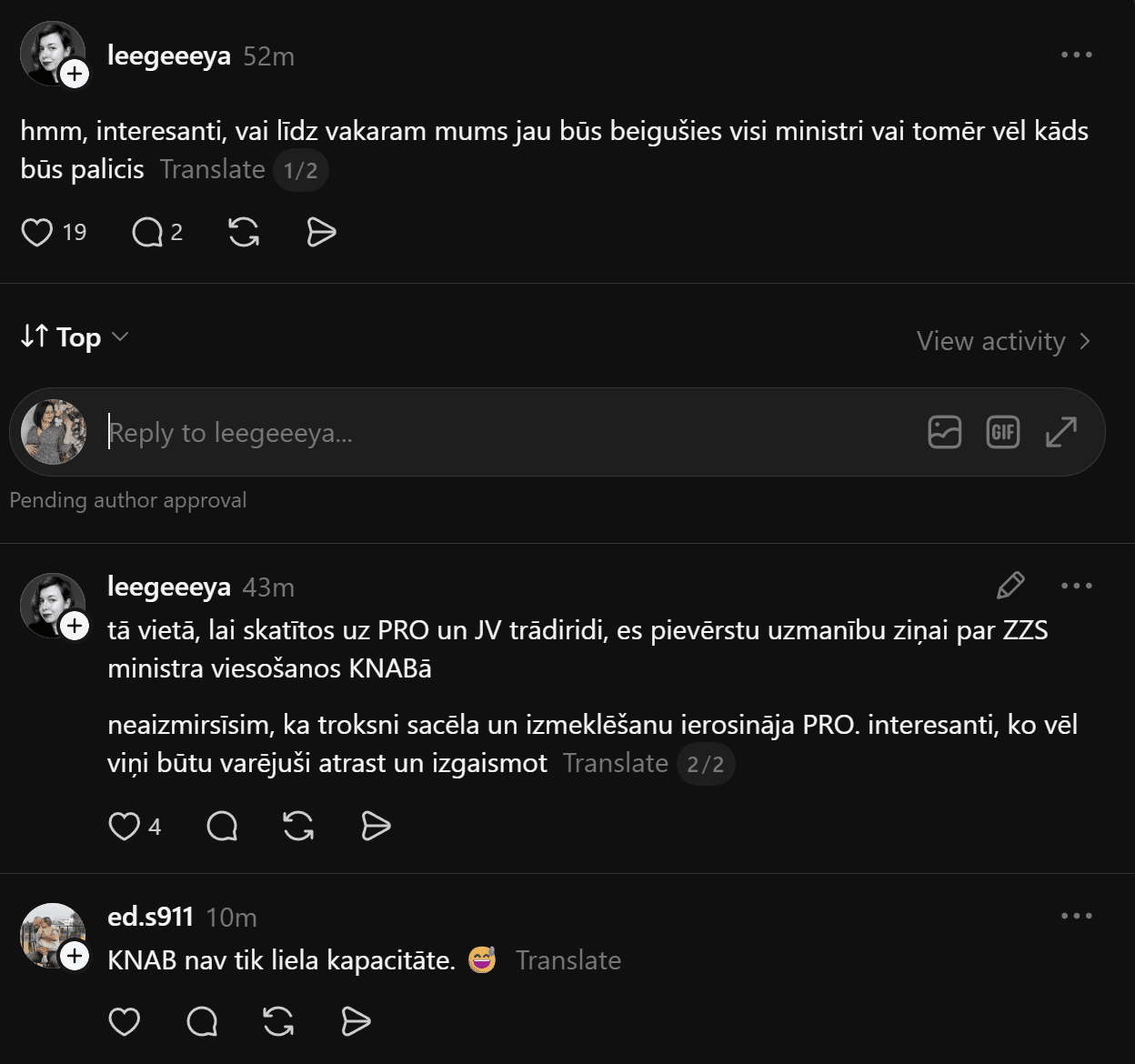Tap the pencil edit icon on 43m reply

(1010, 586)
